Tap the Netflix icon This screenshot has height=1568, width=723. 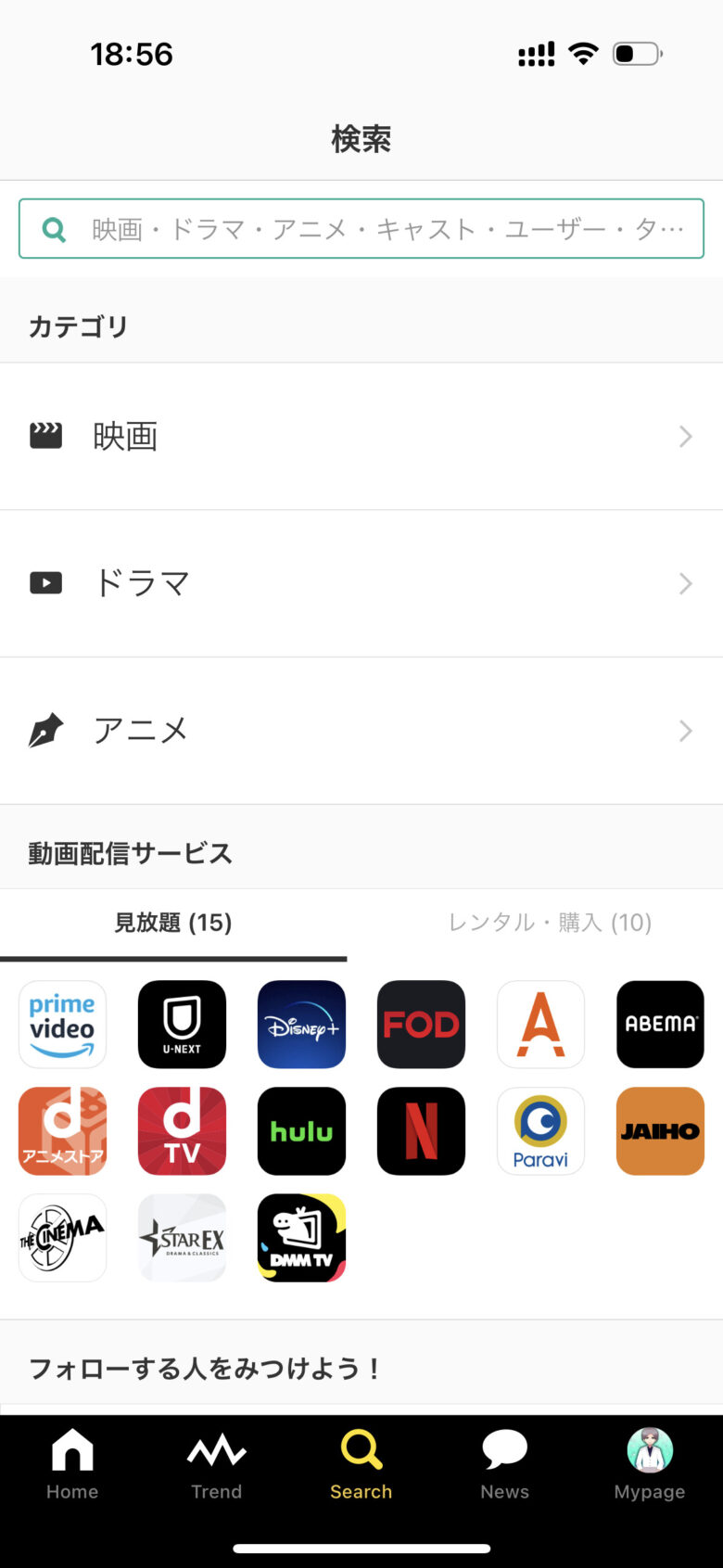coord(421,1131)
